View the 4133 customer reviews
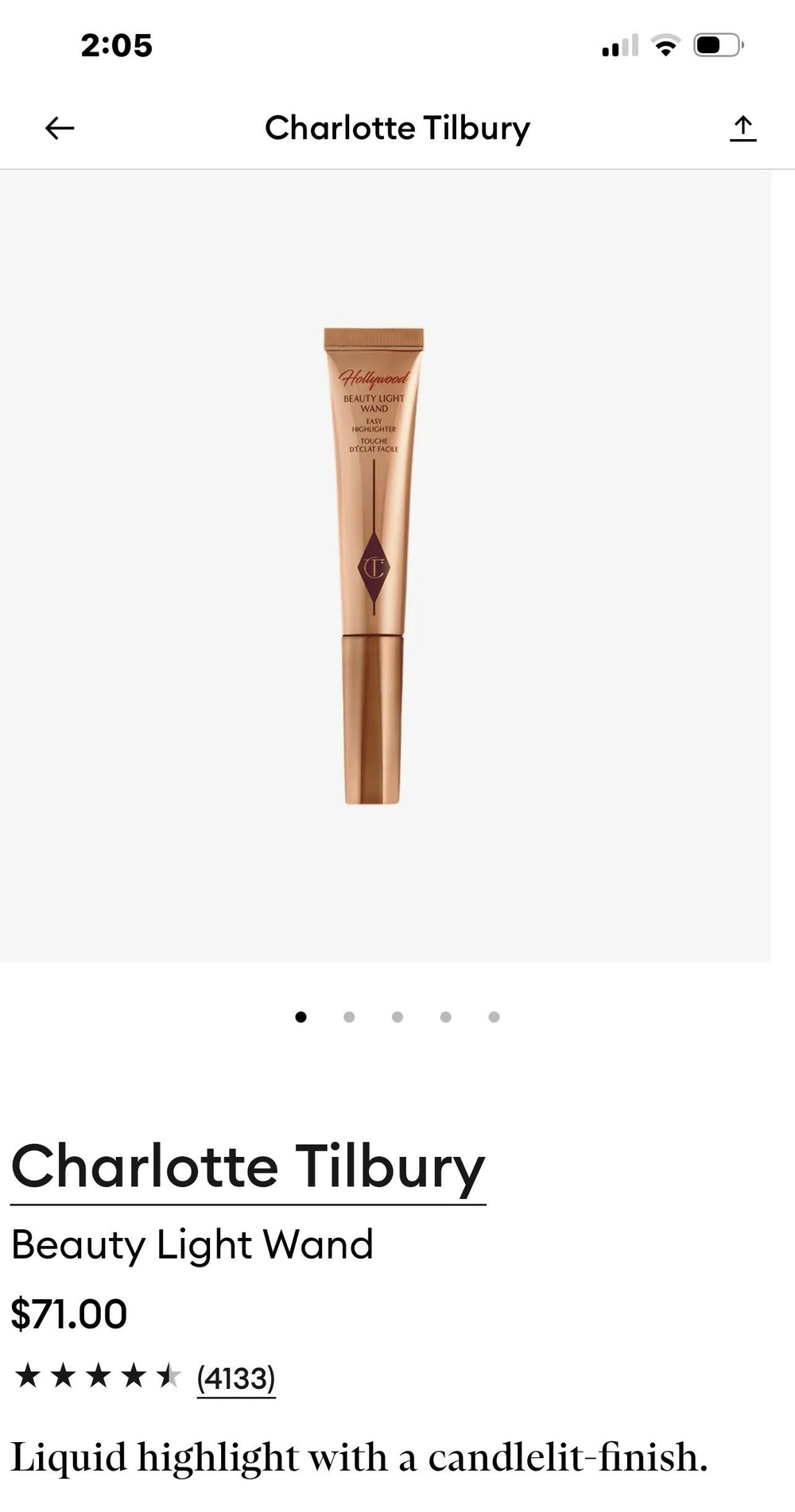Image resolution: width=795 pixels, height=1512 pixels. [236, 1377]
